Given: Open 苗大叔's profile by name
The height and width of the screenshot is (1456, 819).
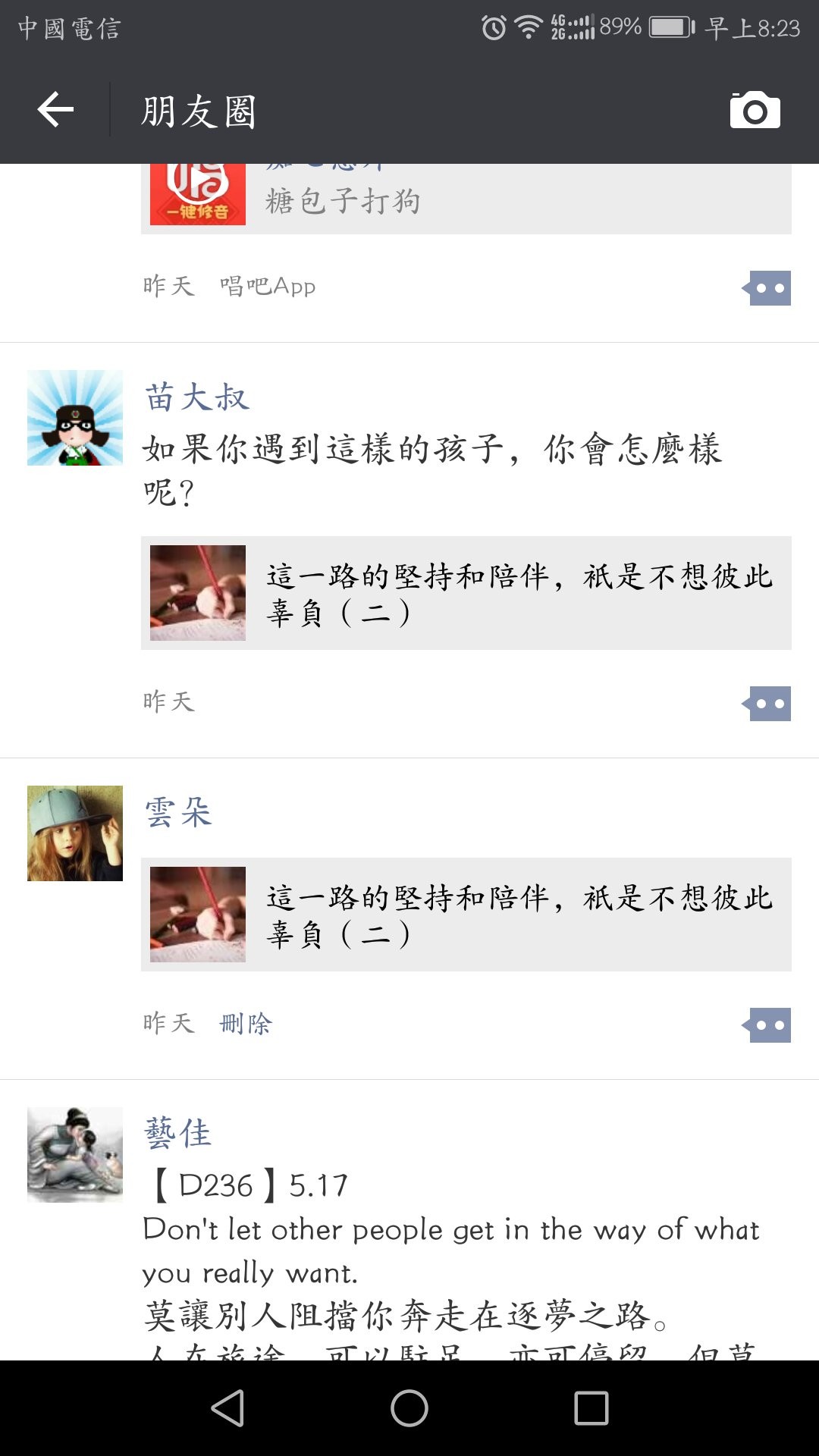Looking at the screenshot, I should pyautogui.click(x=196, y=397).
